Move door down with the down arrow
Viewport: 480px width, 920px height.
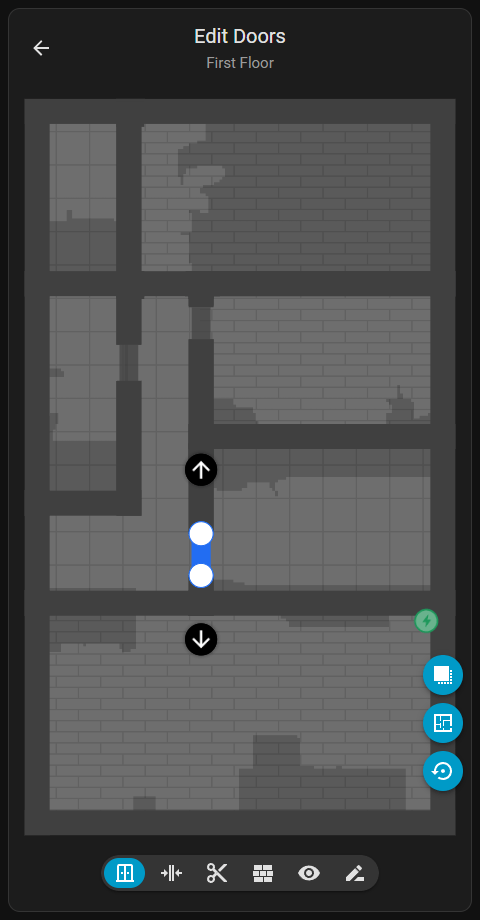201,639
